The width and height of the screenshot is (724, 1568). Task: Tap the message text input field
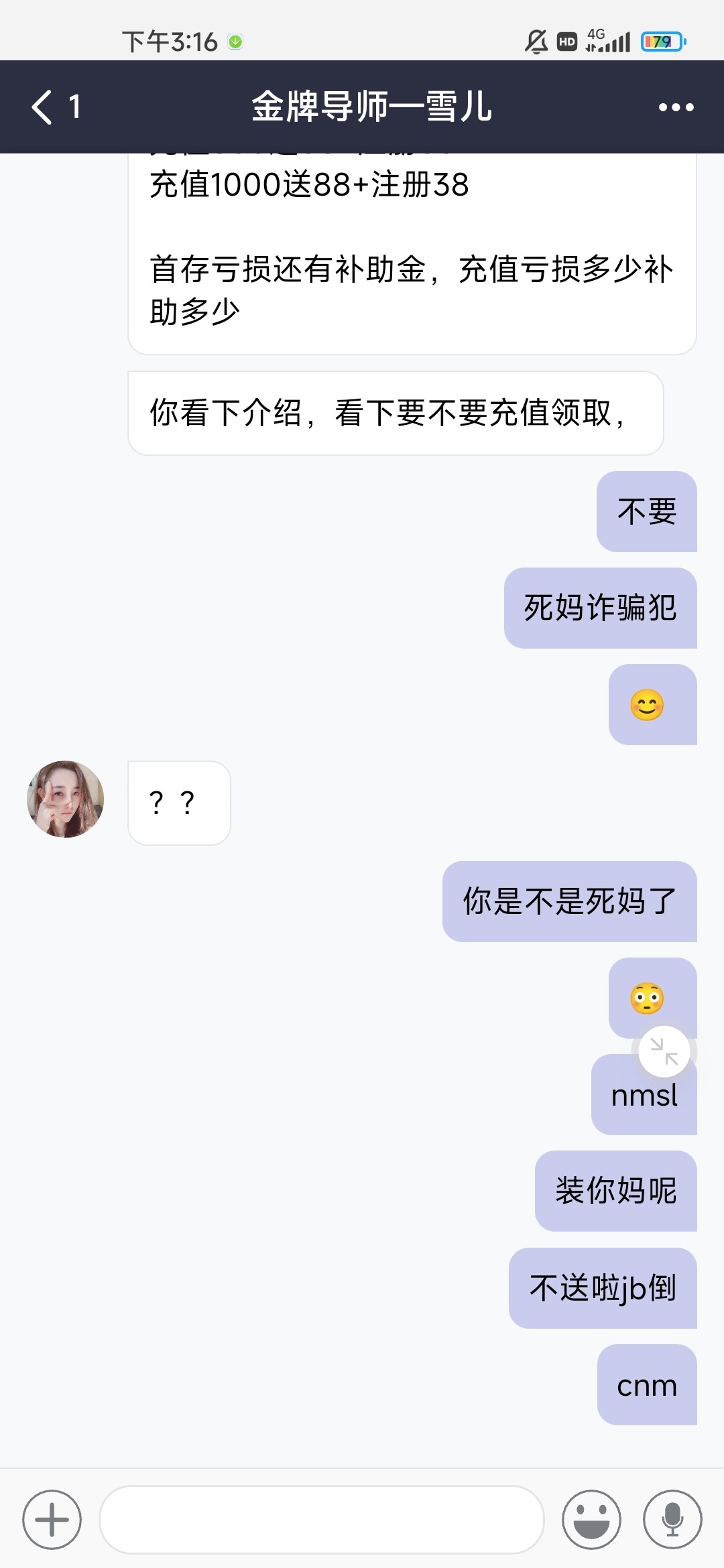[322, 1520]
